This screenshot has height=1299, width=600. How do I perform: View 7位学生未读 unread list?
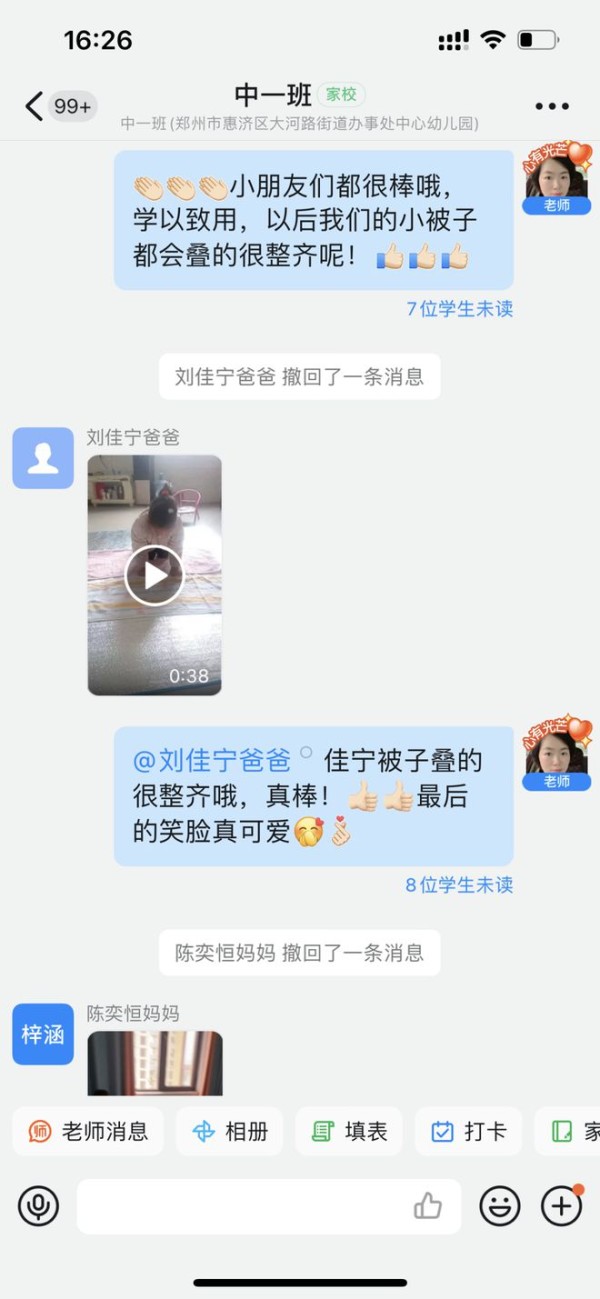[459, 309]
